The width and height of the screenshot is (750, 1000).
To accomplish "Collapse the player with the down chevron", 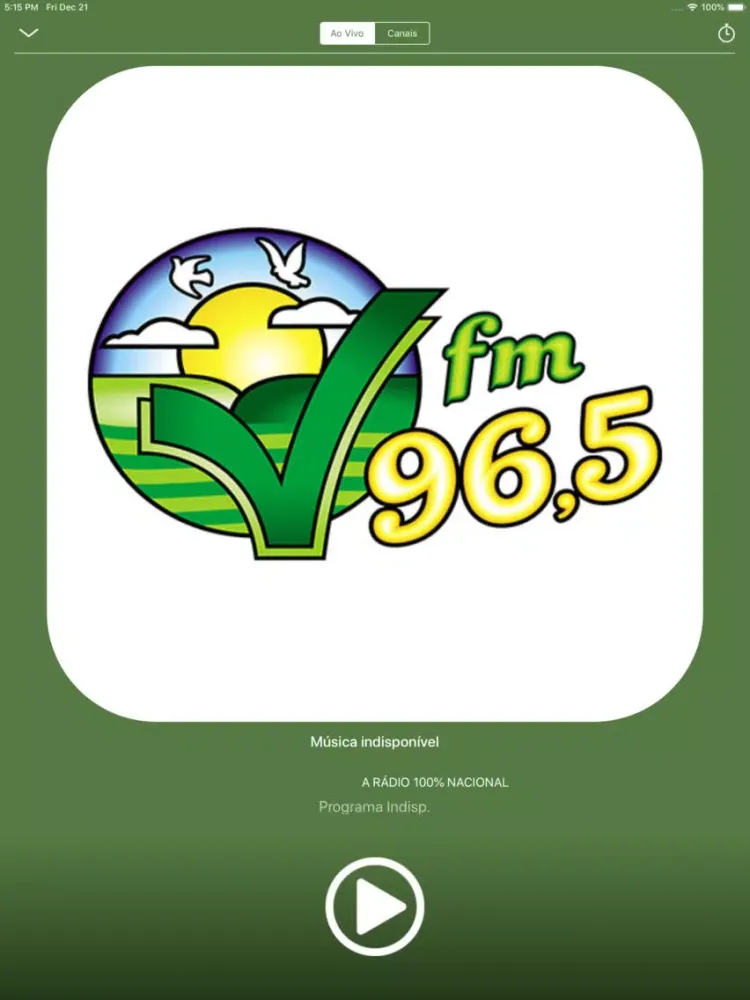I will pyautogui.click(x=29, y=33).
